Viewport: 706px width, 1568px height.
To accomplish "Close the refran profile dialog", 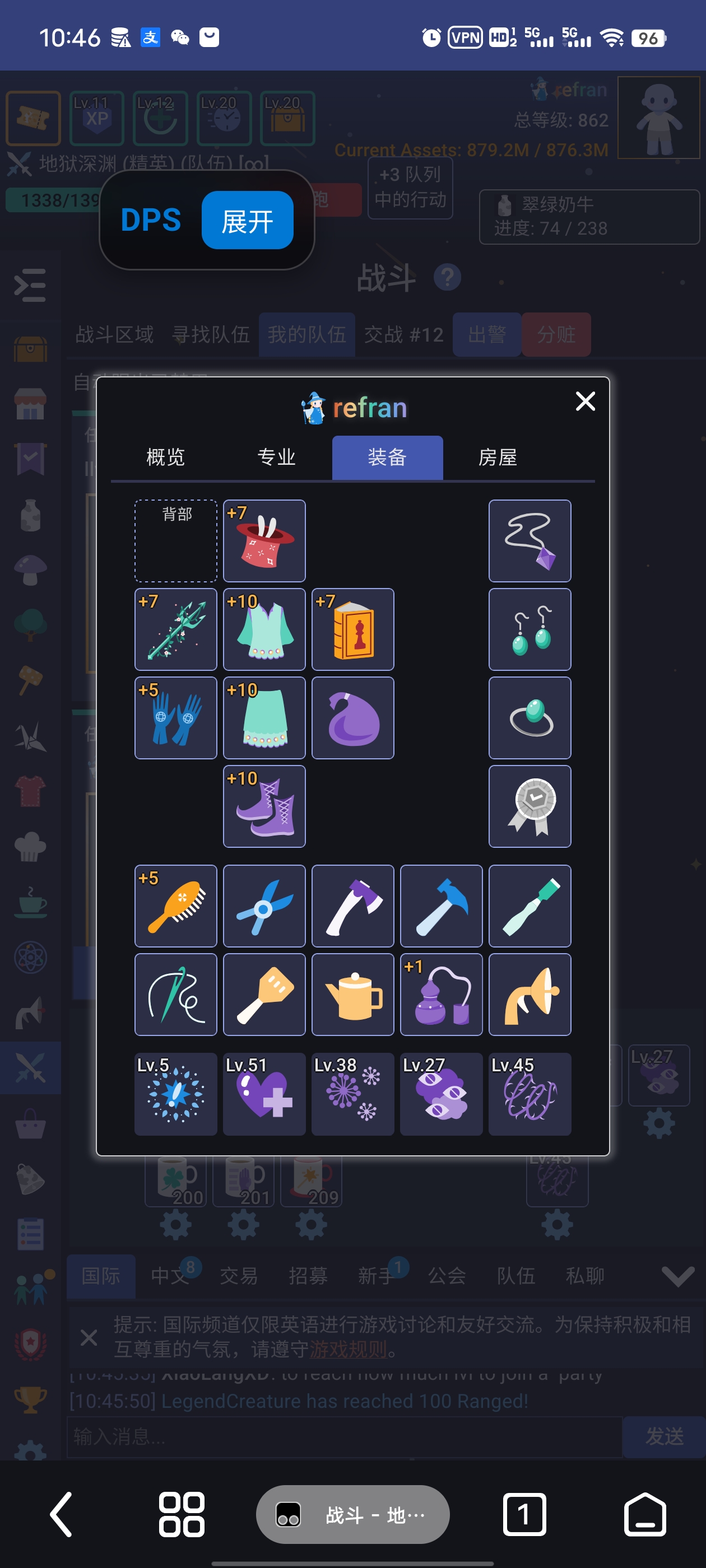I will click(585, 401).
